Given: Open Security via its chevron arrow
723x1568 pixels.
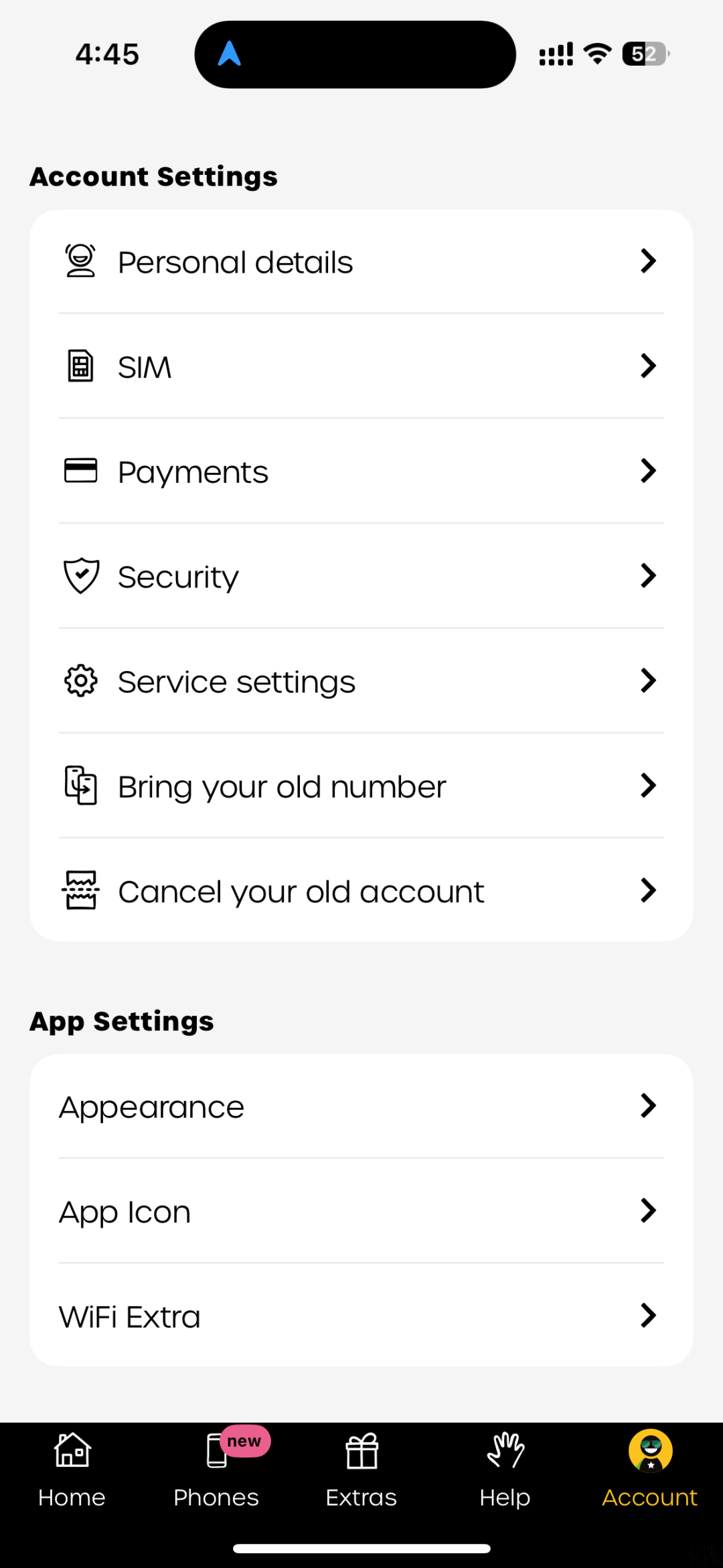Looking at the screenshot, I should pos(647,575).
